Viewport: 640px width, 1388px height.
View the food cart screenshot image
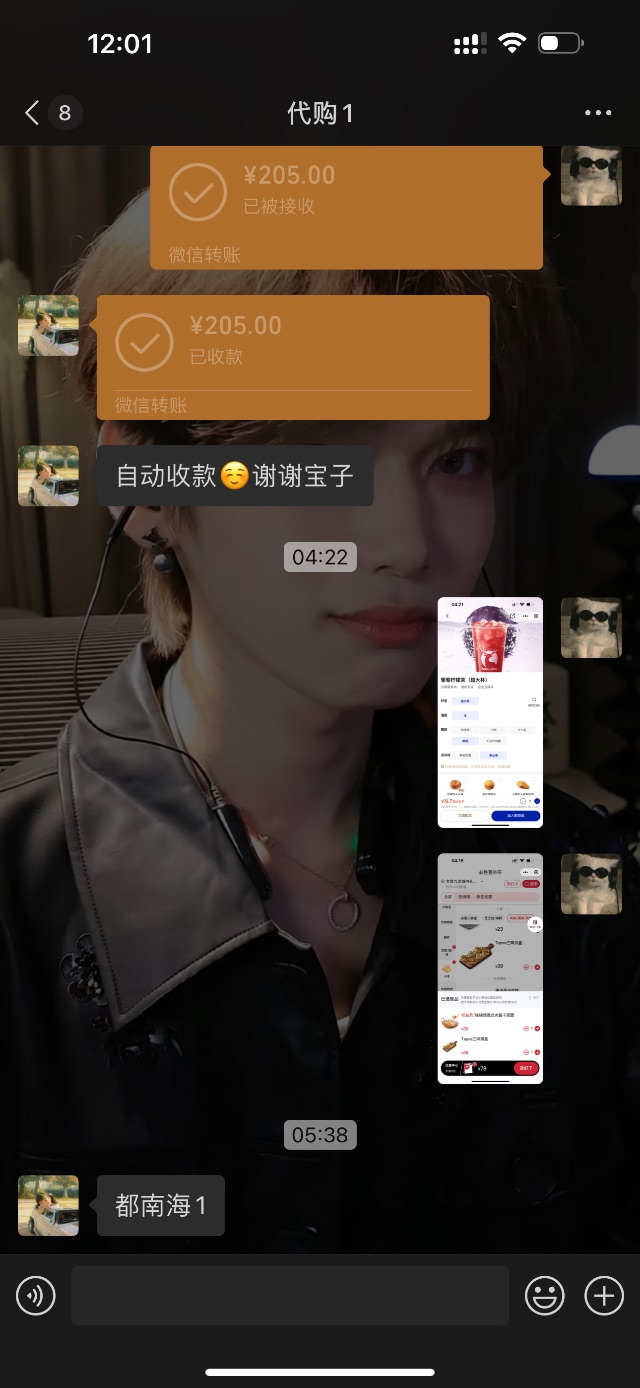(x=490, y=968)
